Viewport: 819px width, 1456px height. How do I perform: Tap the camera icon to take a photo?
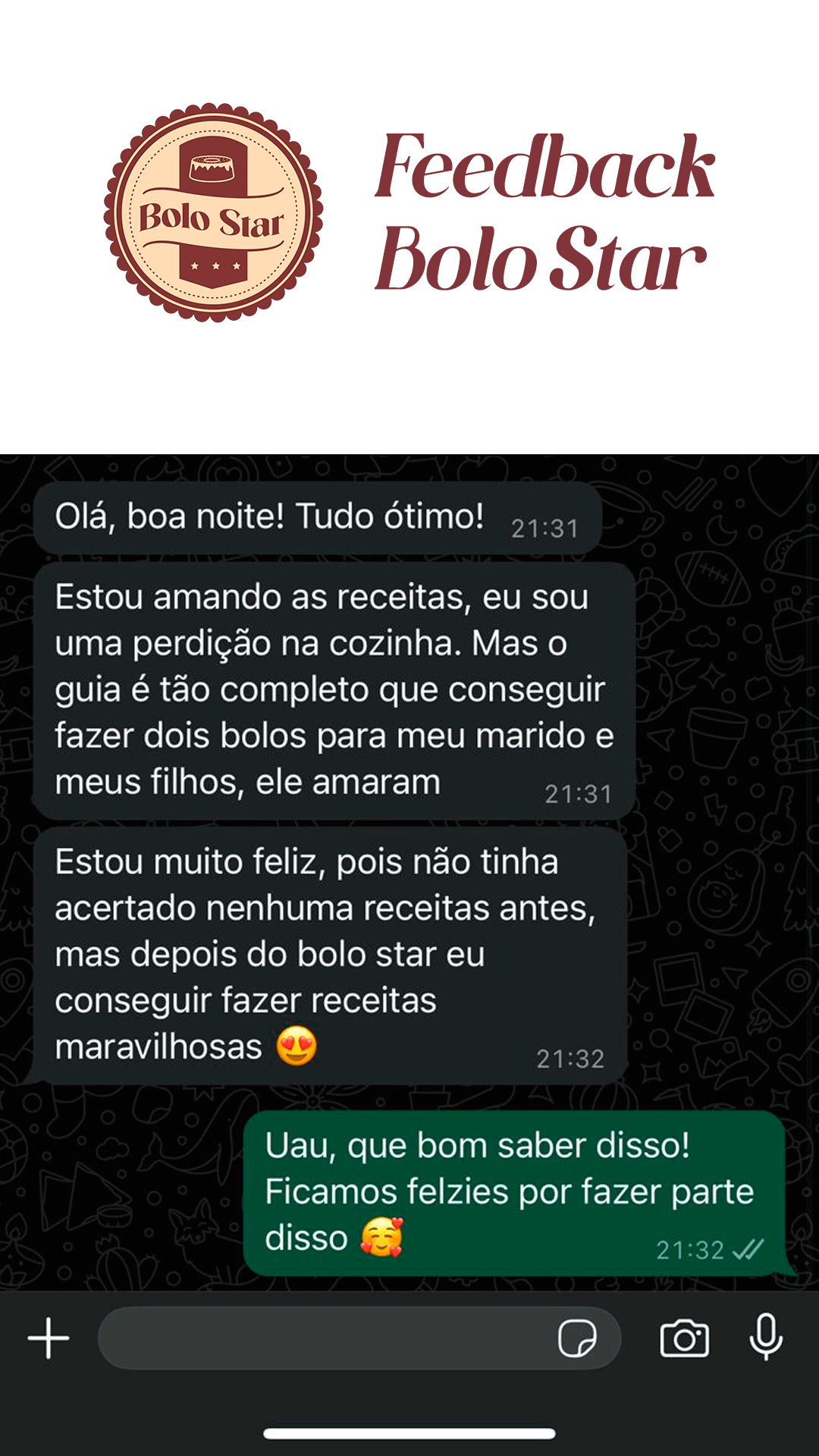click(684, 1338)
